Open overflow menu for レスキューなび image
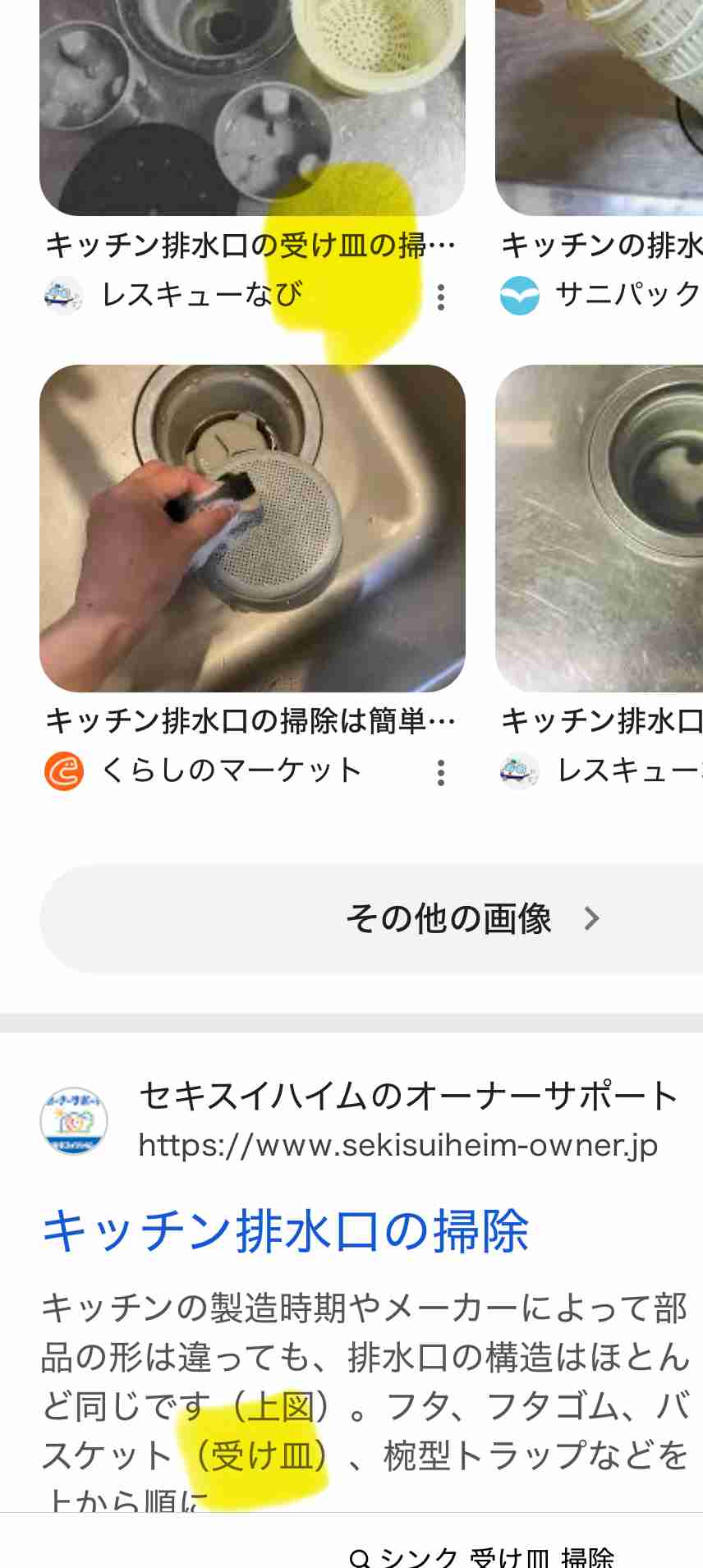The width and height of the screenshot is (703, 1568). coord(441,297)
